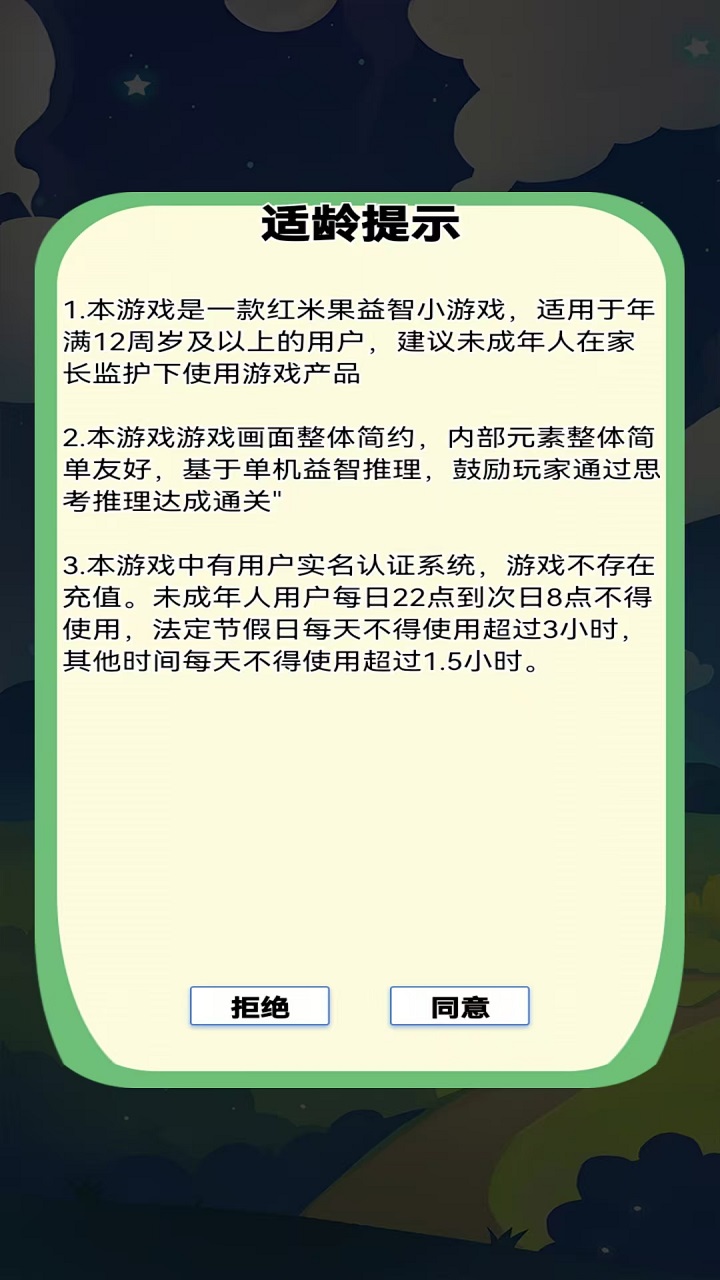The image size is (720, 1280).
Task: Click the 同意 (Agree) button
Action: (x=460, y=1006)
